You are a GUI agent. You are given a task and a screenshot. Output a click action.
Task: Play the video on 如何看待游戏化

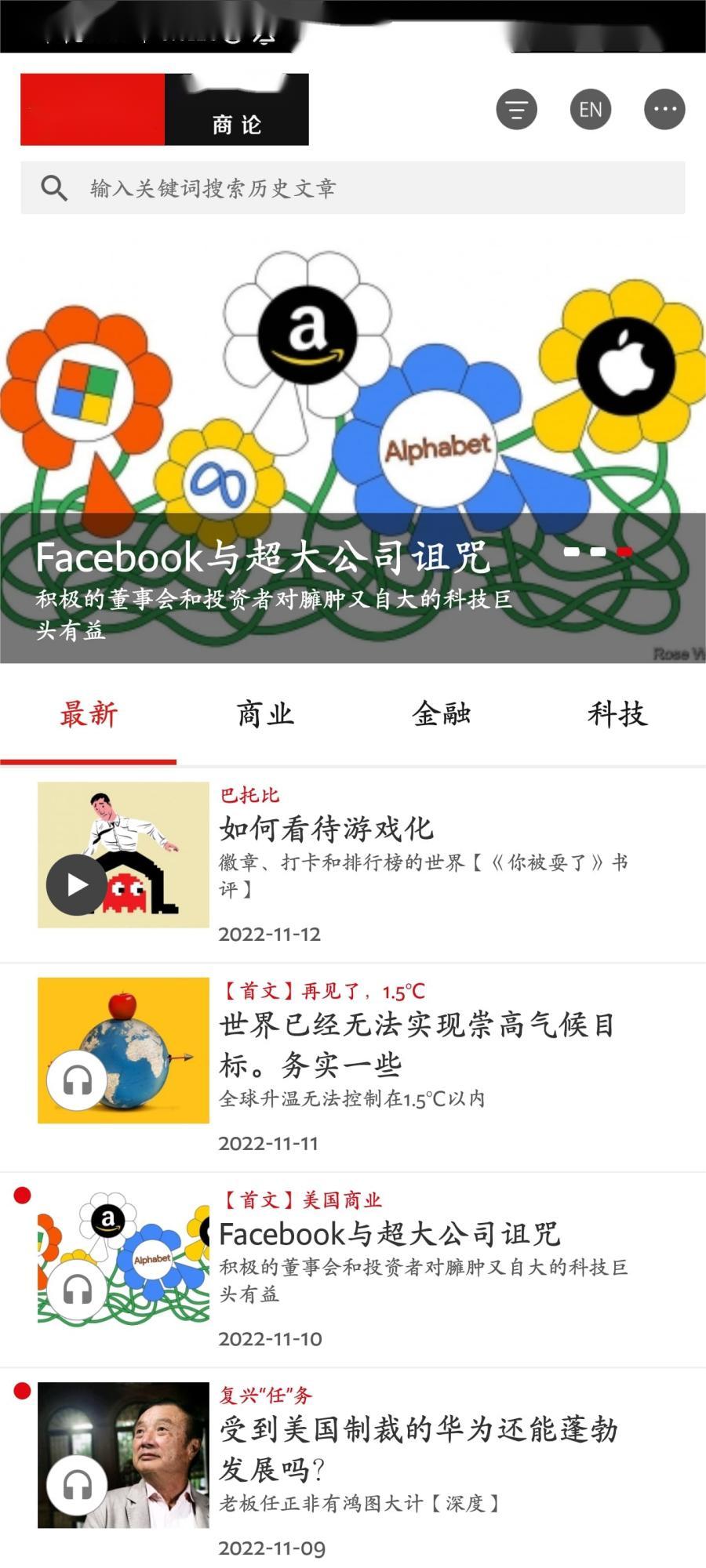click(77, 885)
